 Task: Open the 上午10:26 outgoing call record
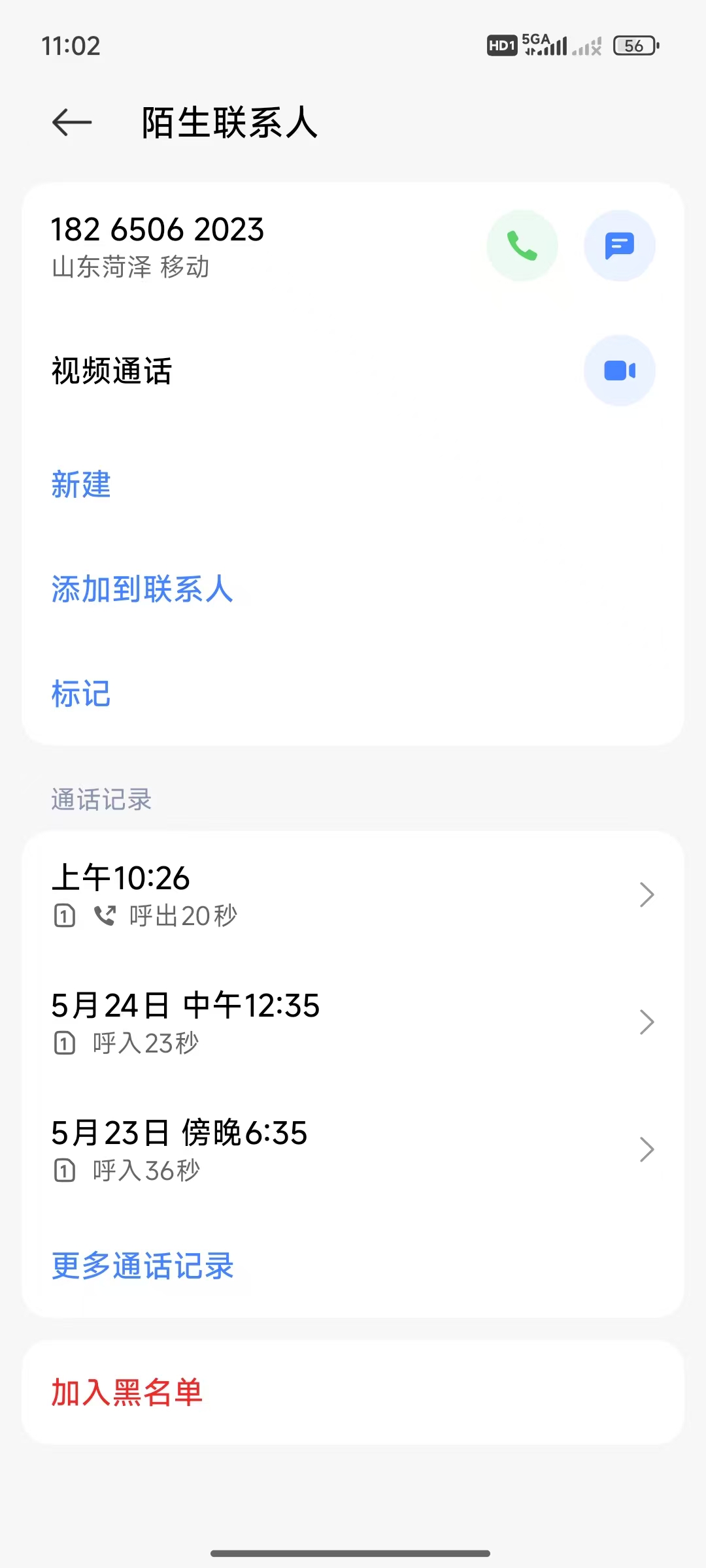353,895
